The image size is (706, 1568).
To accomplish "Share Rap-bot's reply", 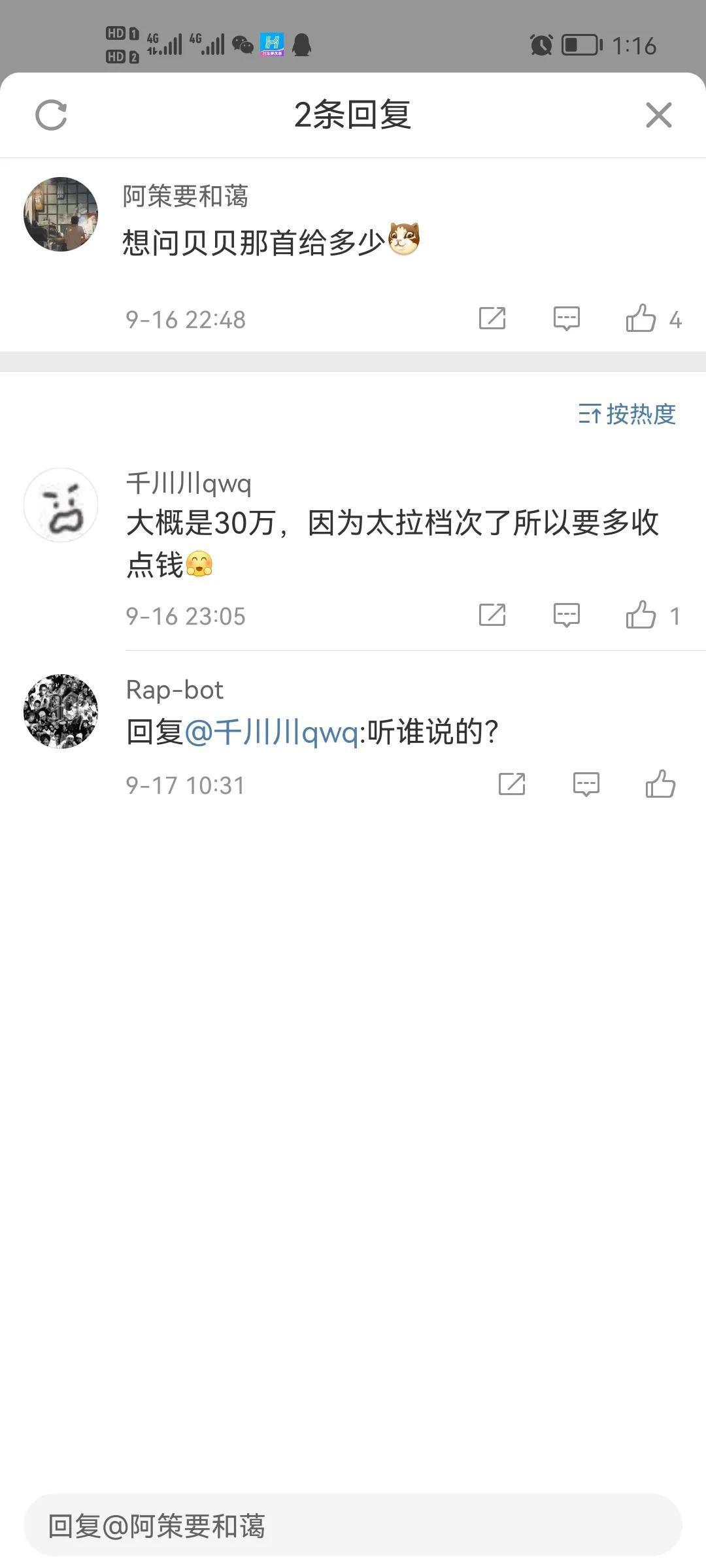I will (512, 784).
